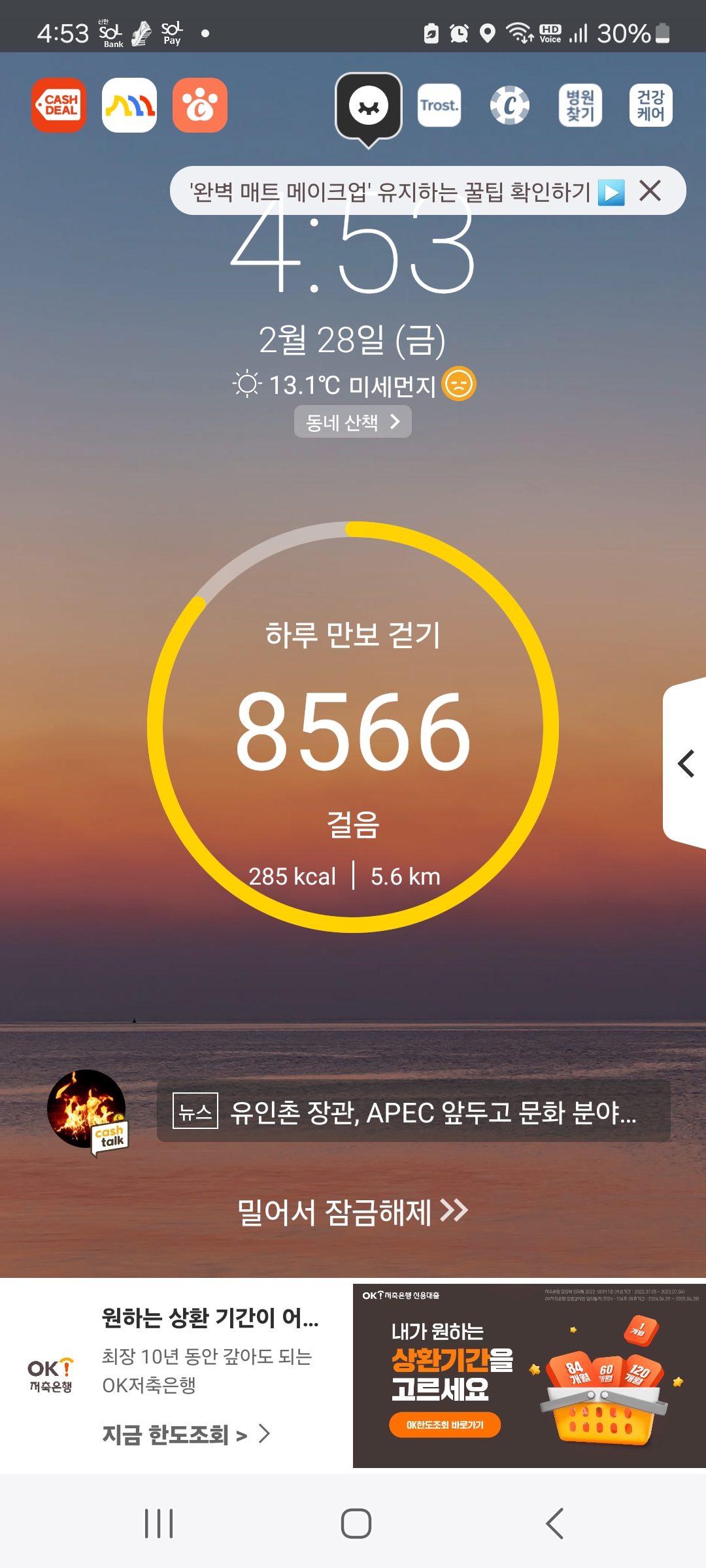This screenshot has width=706, height=1568.
Task: Dismiss the makeup tip banner
Action: tap(650, 191)
